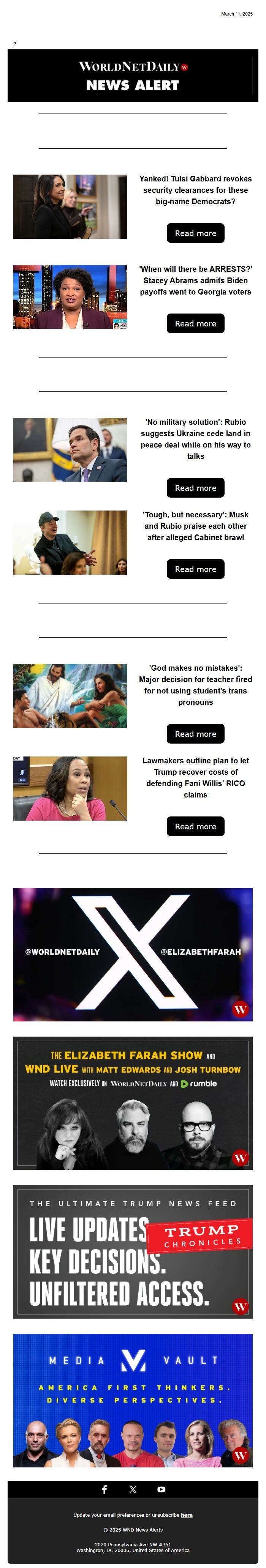The height and width of the screenshot is (1568, 266).
Task: Read more about Musk and Rubio brawl
Action: [195, 569]
